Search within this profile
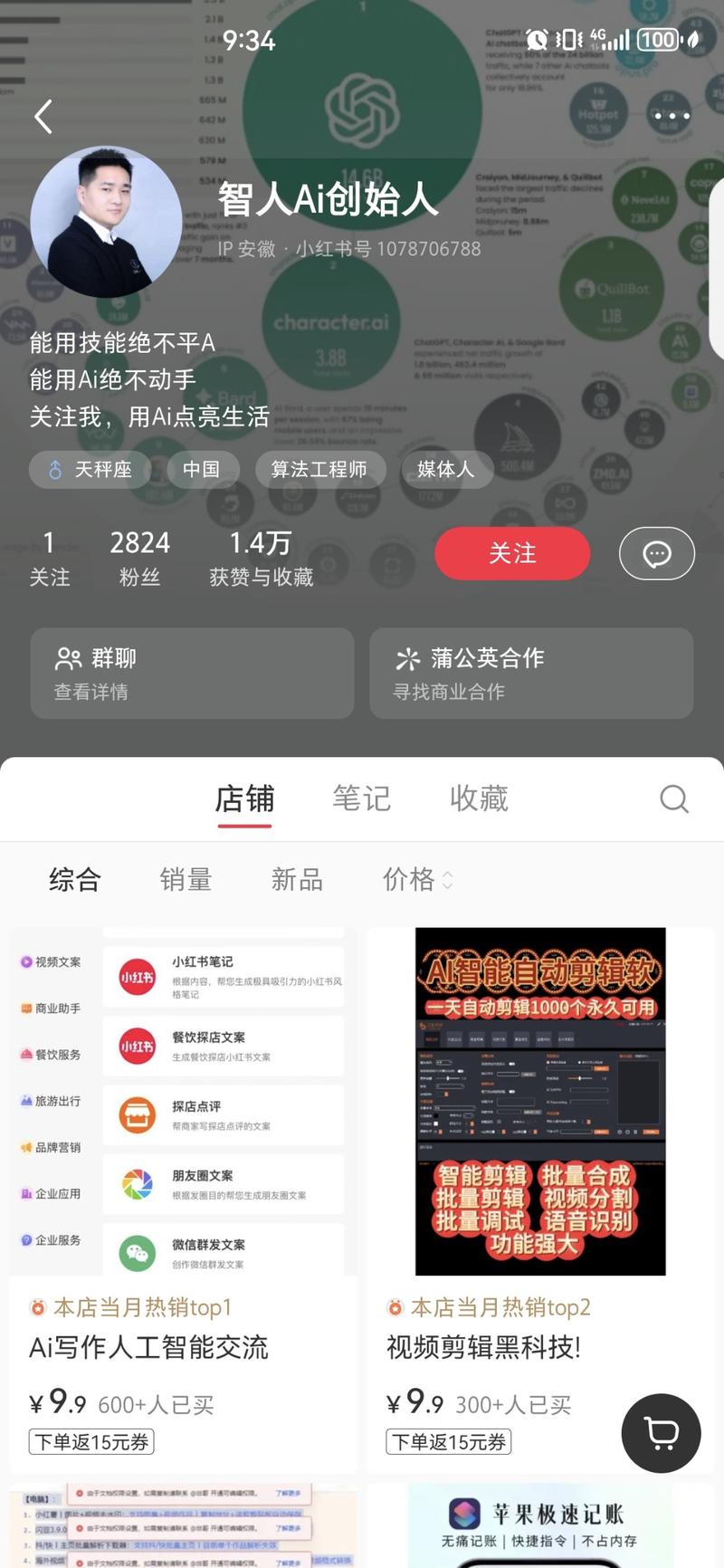 pos(673,798)
